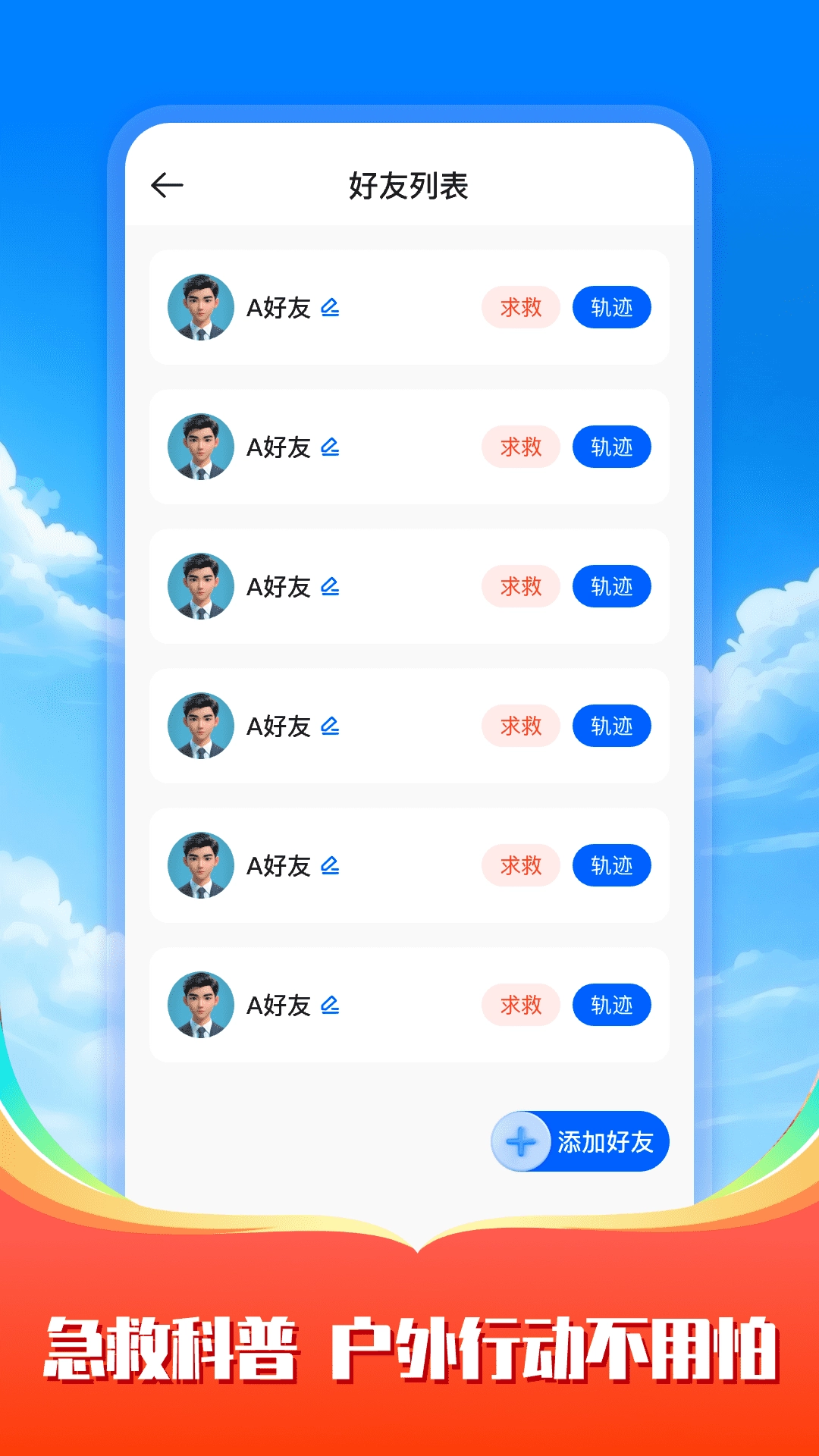Tap 求救 on the second friend row
This screenshot has height=1456, width=819.
(520, 447)
